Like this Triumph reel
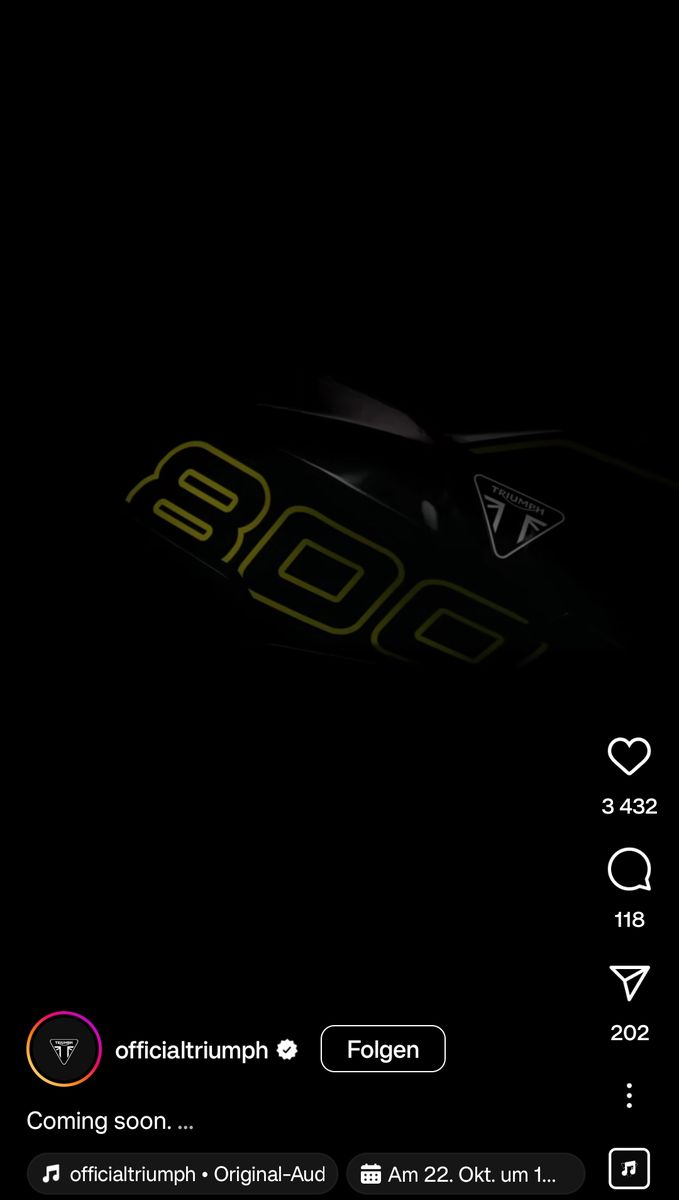The image size is (679, 1200). pyautogui.click(x=629, y=757)
